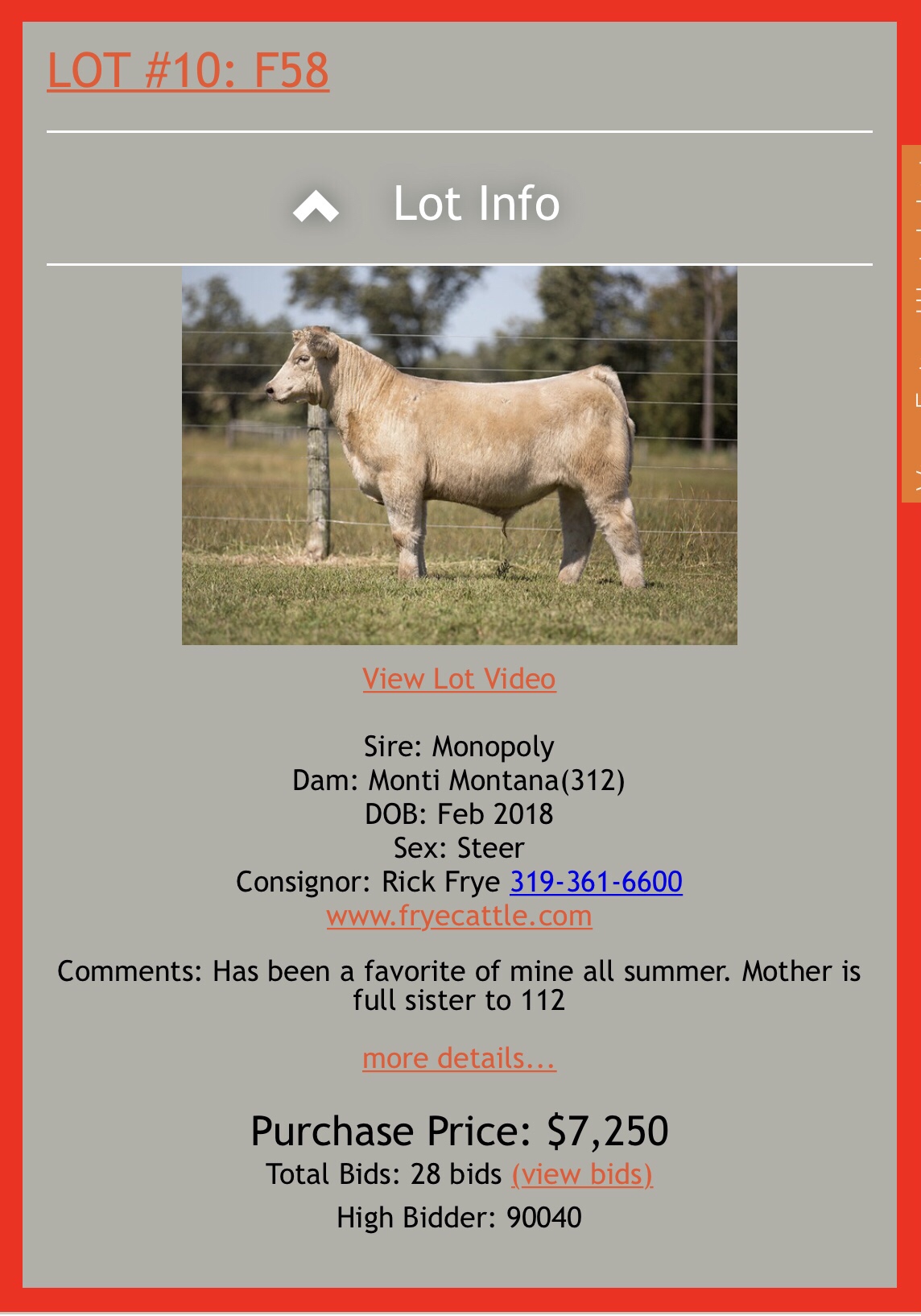Screen dimensions: 921x1316
Task: Visit www.fryecattle.com
Action: click(x=459, y=916)
